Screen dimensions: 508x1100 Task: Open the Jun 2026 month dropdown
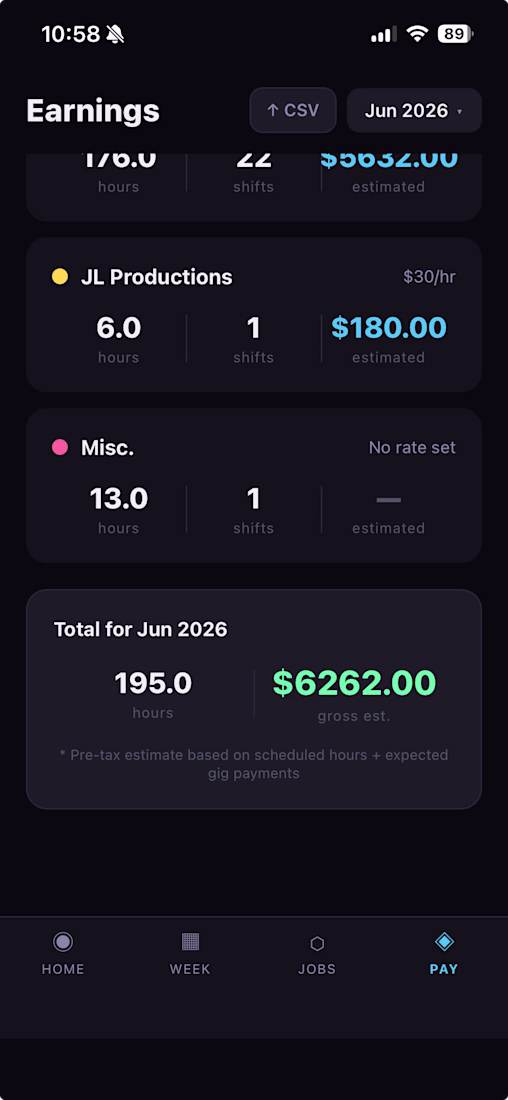click(x=414, y=110)
